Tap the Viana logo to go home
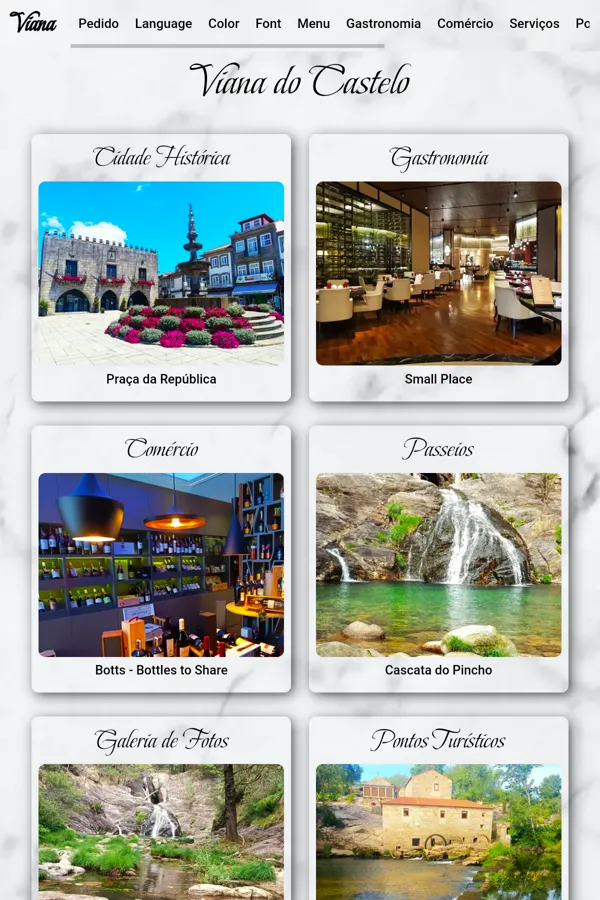600x900 pixels. coord(33,22)
